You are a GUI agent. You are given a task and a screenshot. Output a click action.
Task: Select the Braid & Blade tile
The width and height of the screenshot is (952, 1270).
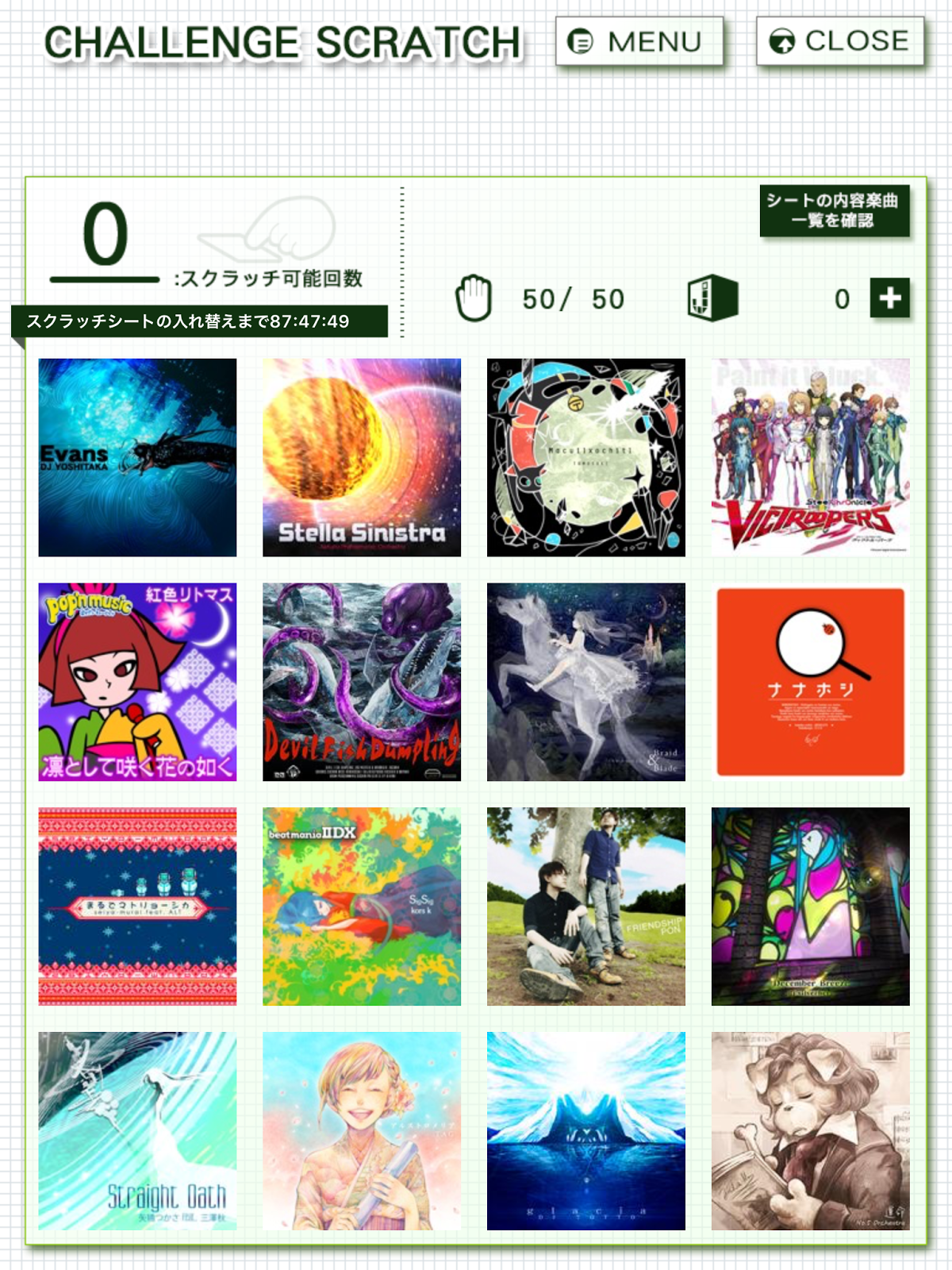[x=585, y=682]
